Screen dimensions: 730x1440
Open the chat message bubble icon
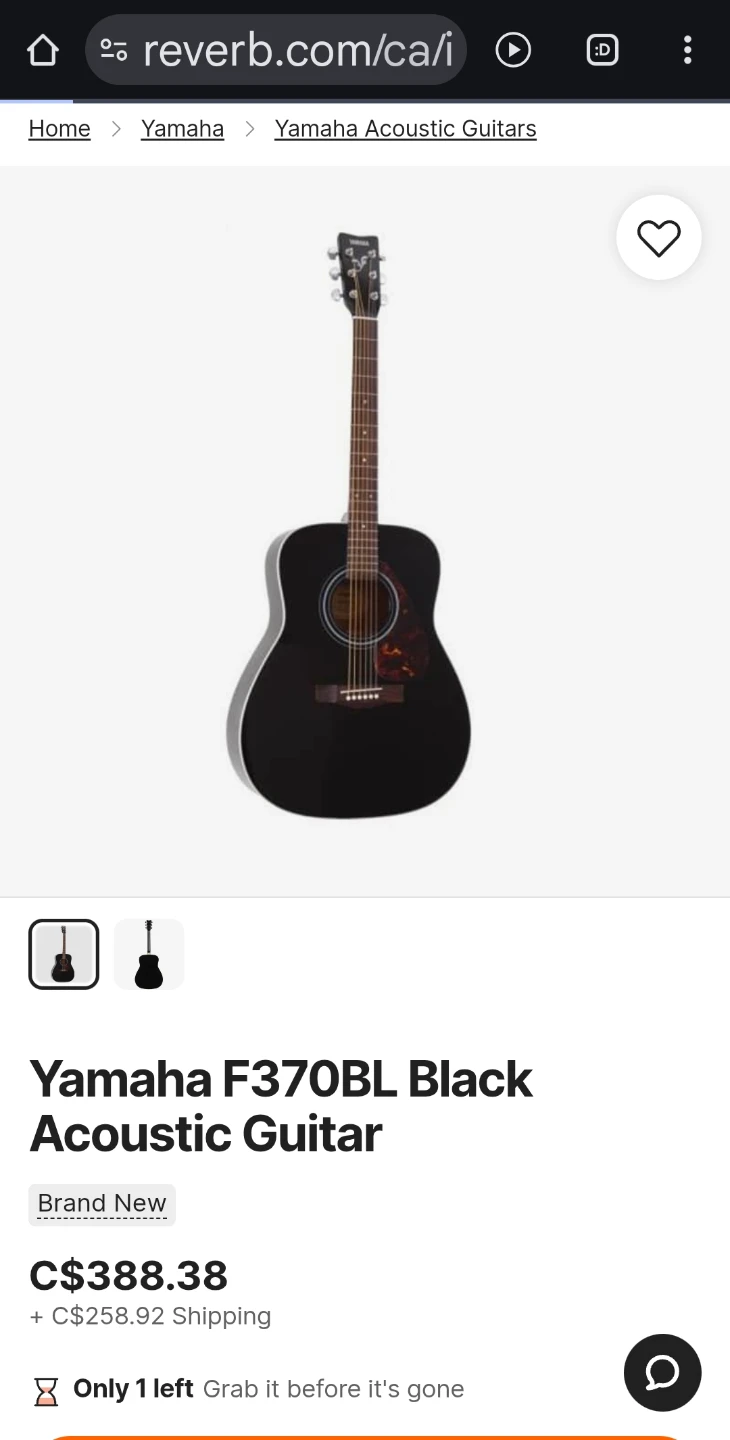click(x=662, y=1372)
